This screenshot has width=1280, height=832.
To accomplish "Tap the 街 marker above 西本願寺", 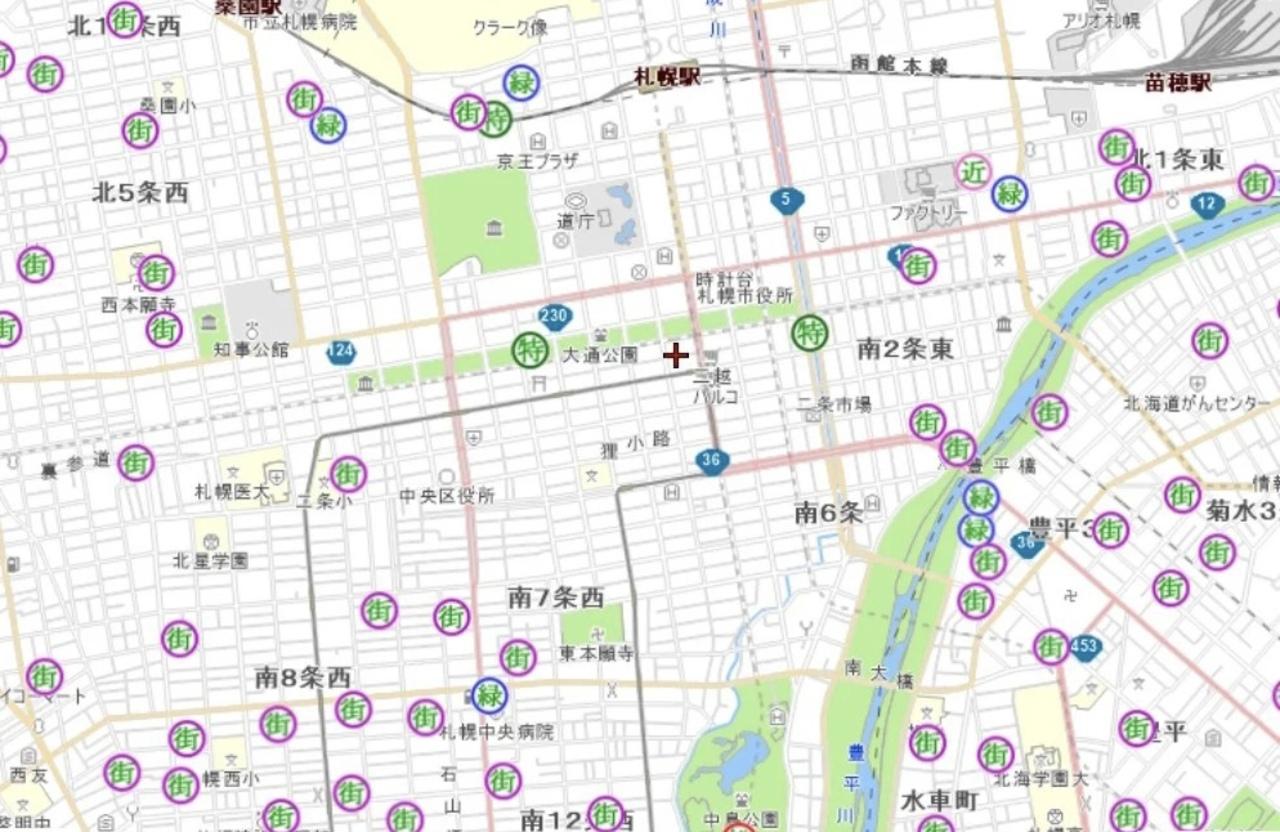I will click(156, 273).
